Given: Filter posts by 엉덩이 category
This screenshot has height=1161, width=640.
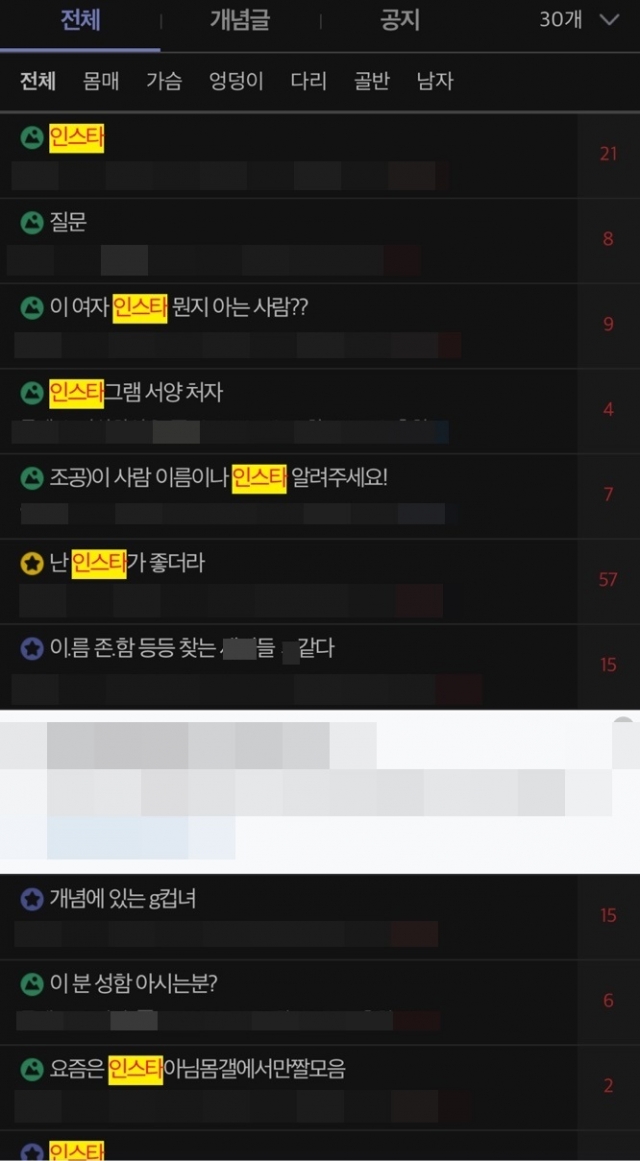Looking at the screenshot, I should (x=236, y=82).
